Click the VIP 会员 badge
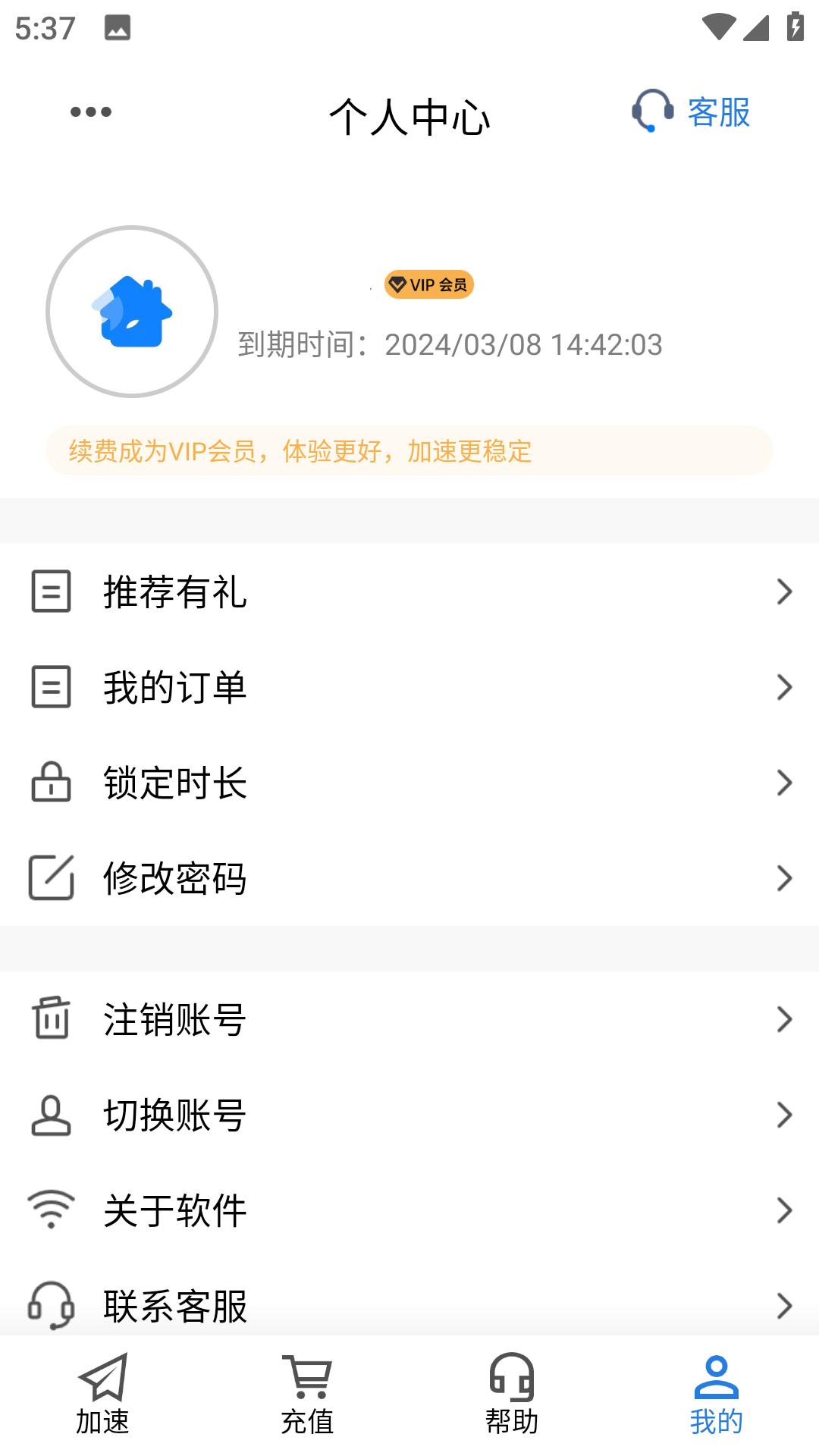Image resolution: width=819 pixels, height=1456 pixels. (428, 285)
